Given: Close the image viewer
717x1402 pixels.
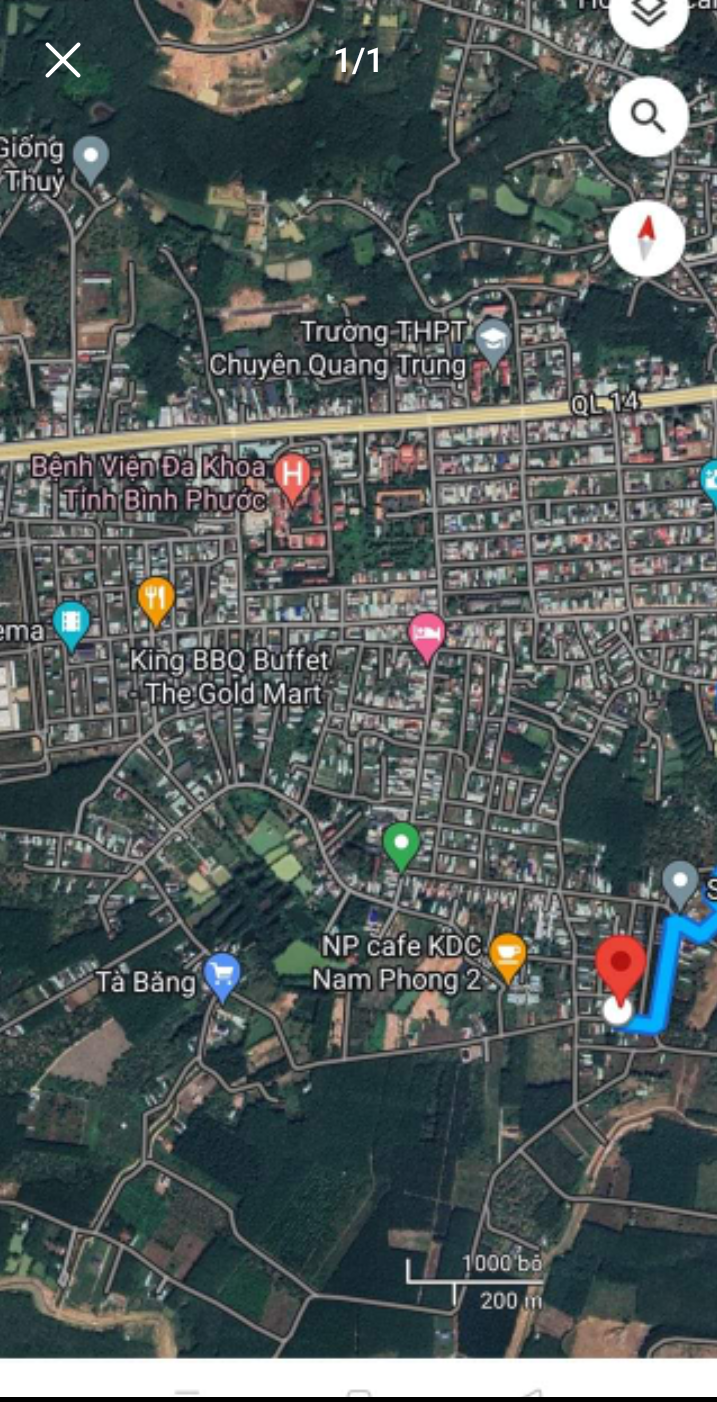Looking at the screenshot, I should 62,61.
